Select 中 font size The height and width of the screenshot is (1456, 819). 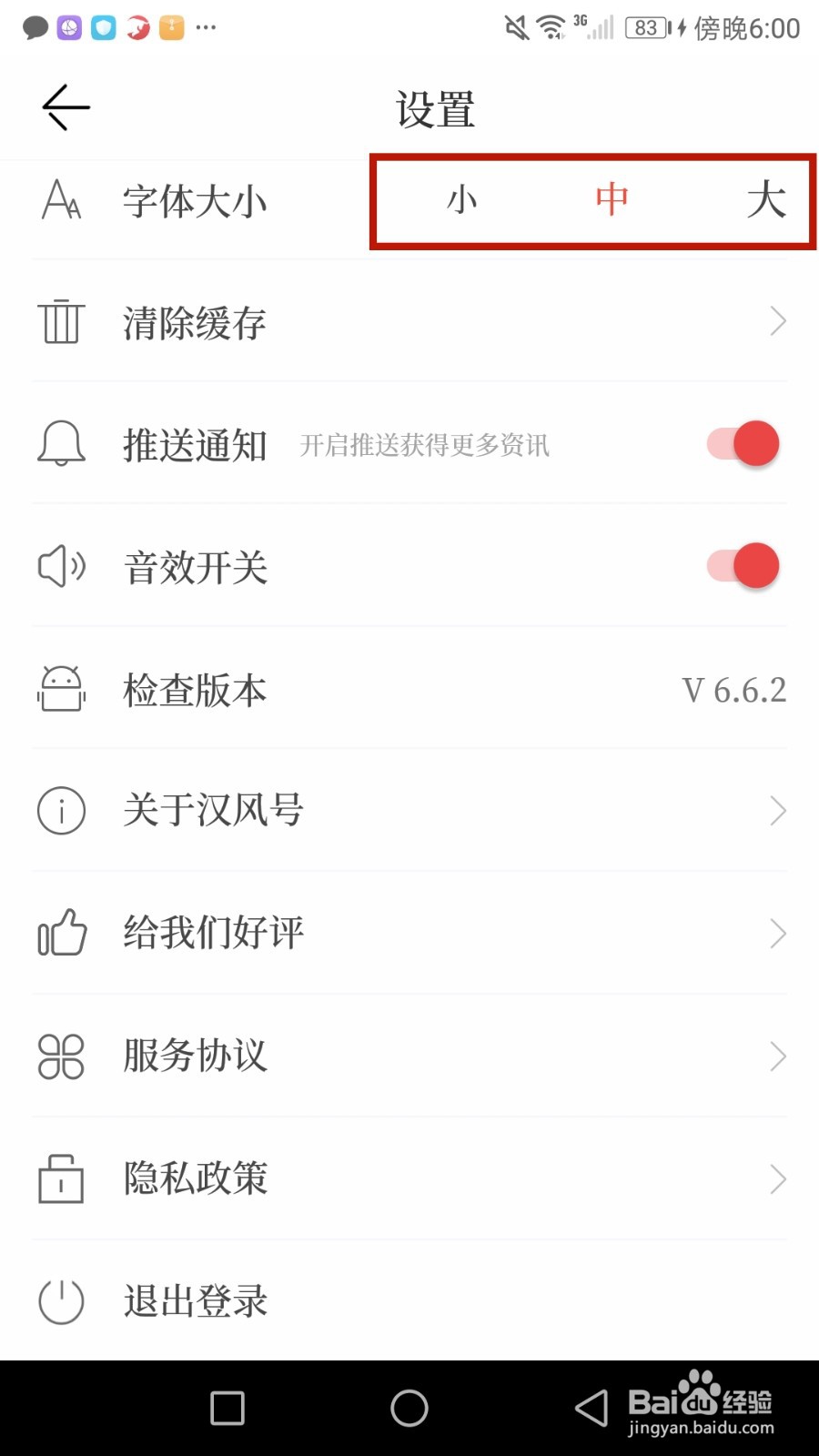pos(612,200)
